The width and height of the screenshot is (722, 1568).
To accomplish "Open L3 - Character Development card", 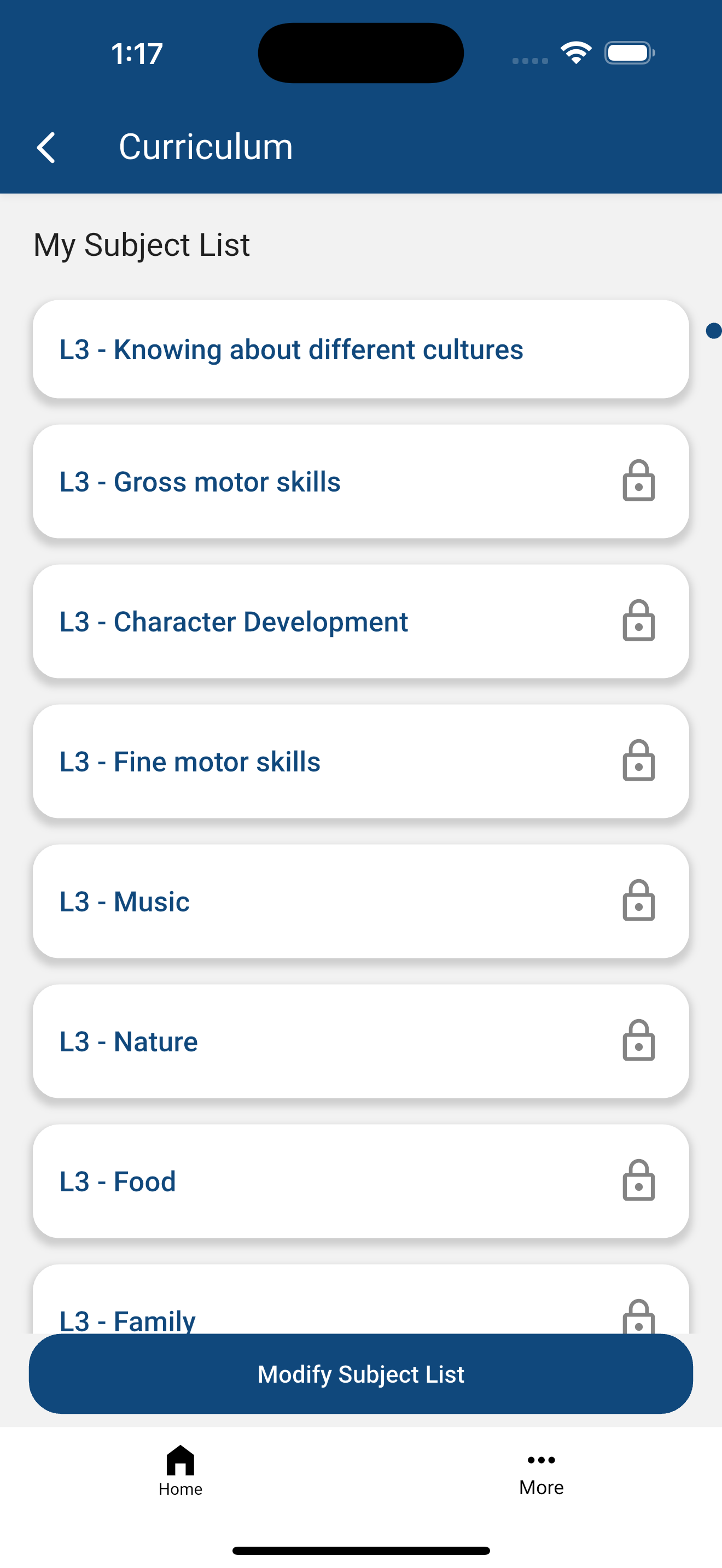I will [360, 622].
